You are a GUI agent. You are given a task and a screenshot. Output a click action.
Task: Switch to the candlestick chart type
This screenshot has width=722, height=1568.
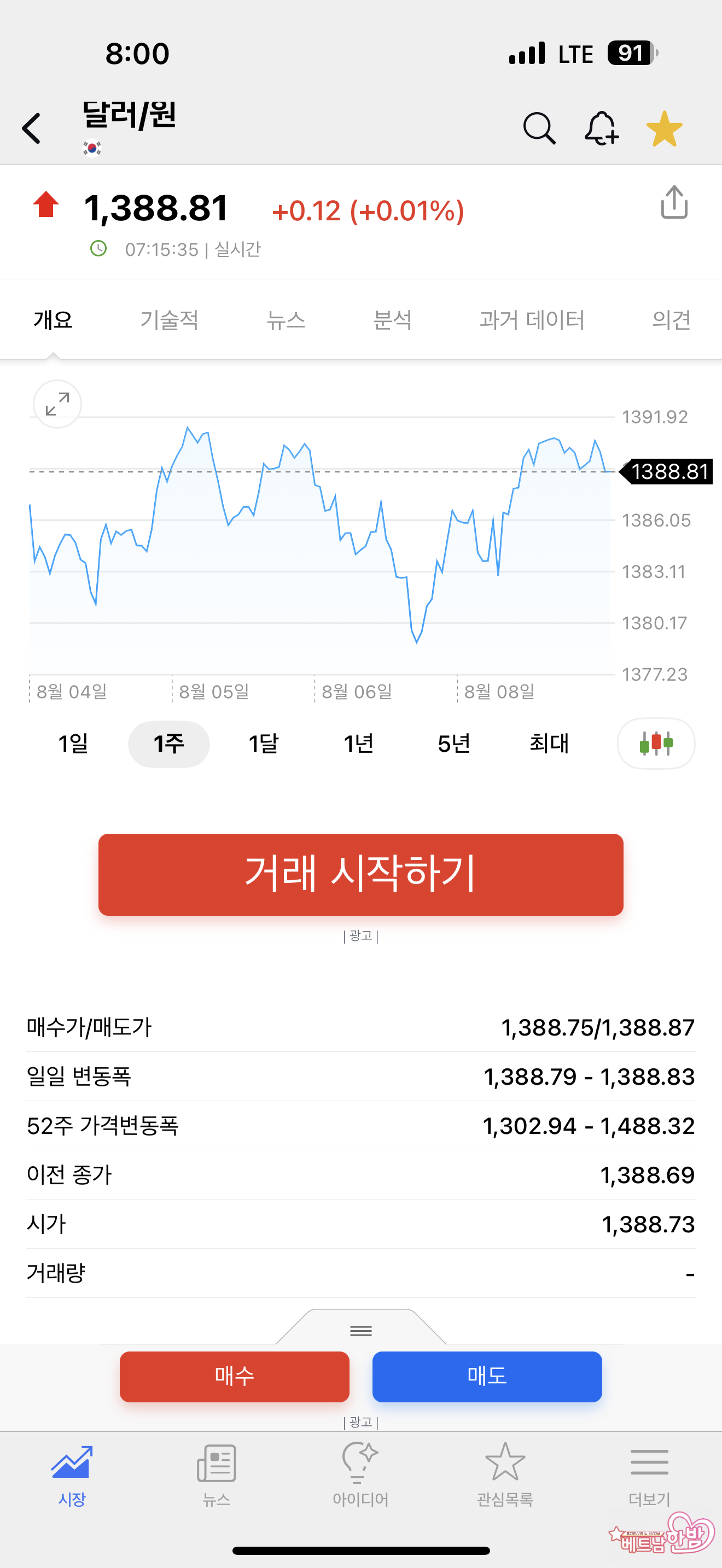click(656, 743)
